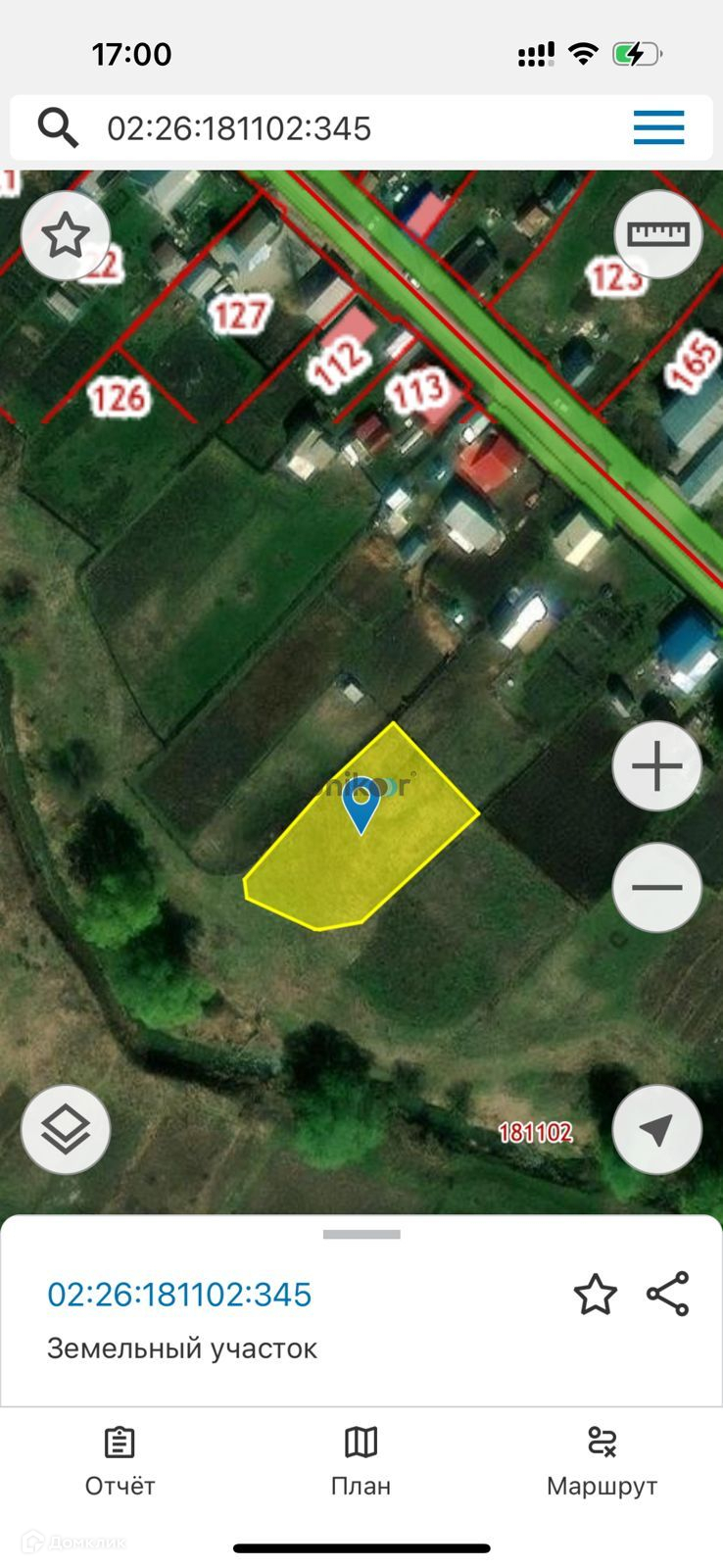Zoom out of the map

[x=657, y=888]
